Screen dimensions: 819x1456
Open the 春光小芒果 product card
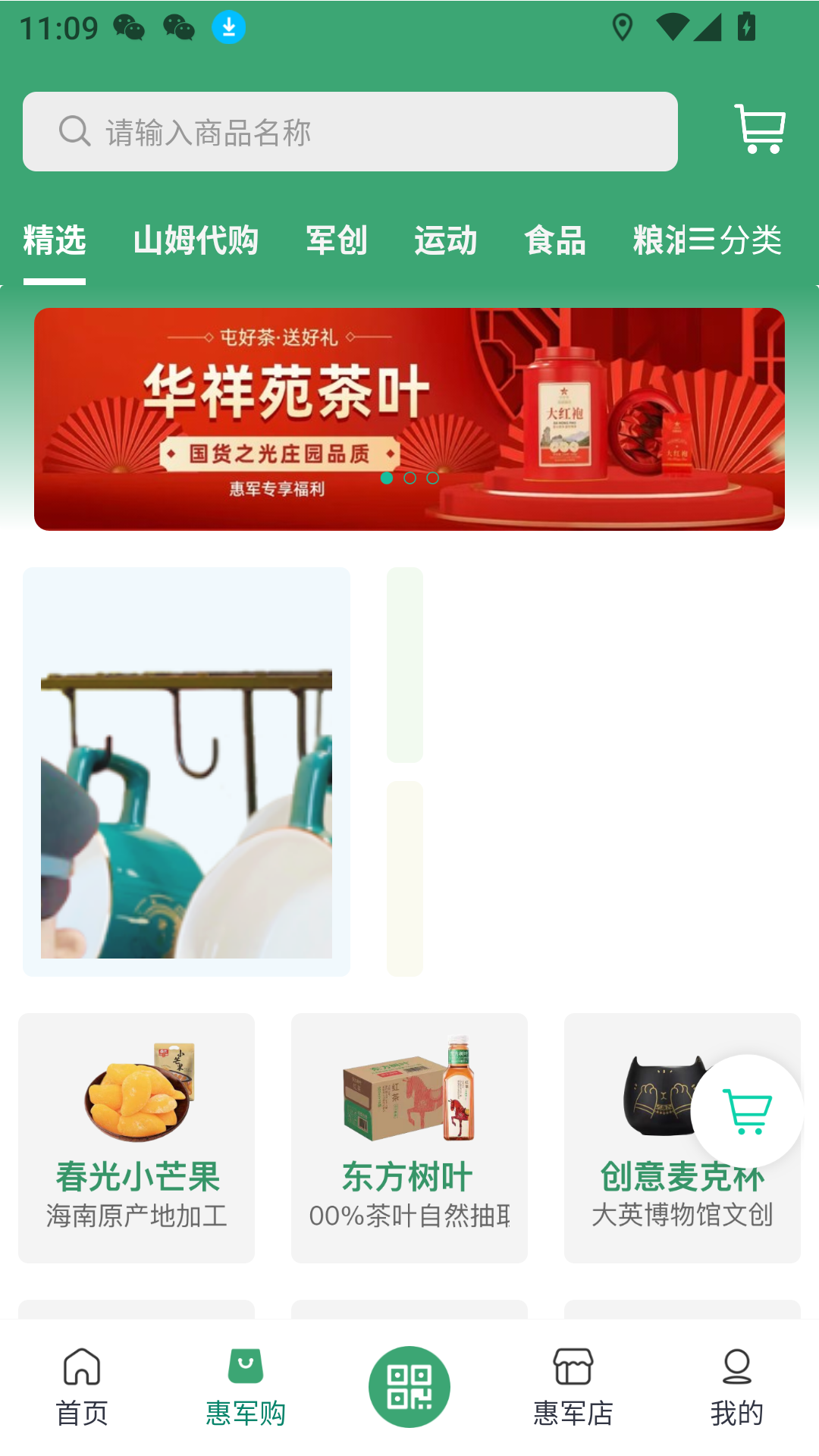tap(136, 1137)
